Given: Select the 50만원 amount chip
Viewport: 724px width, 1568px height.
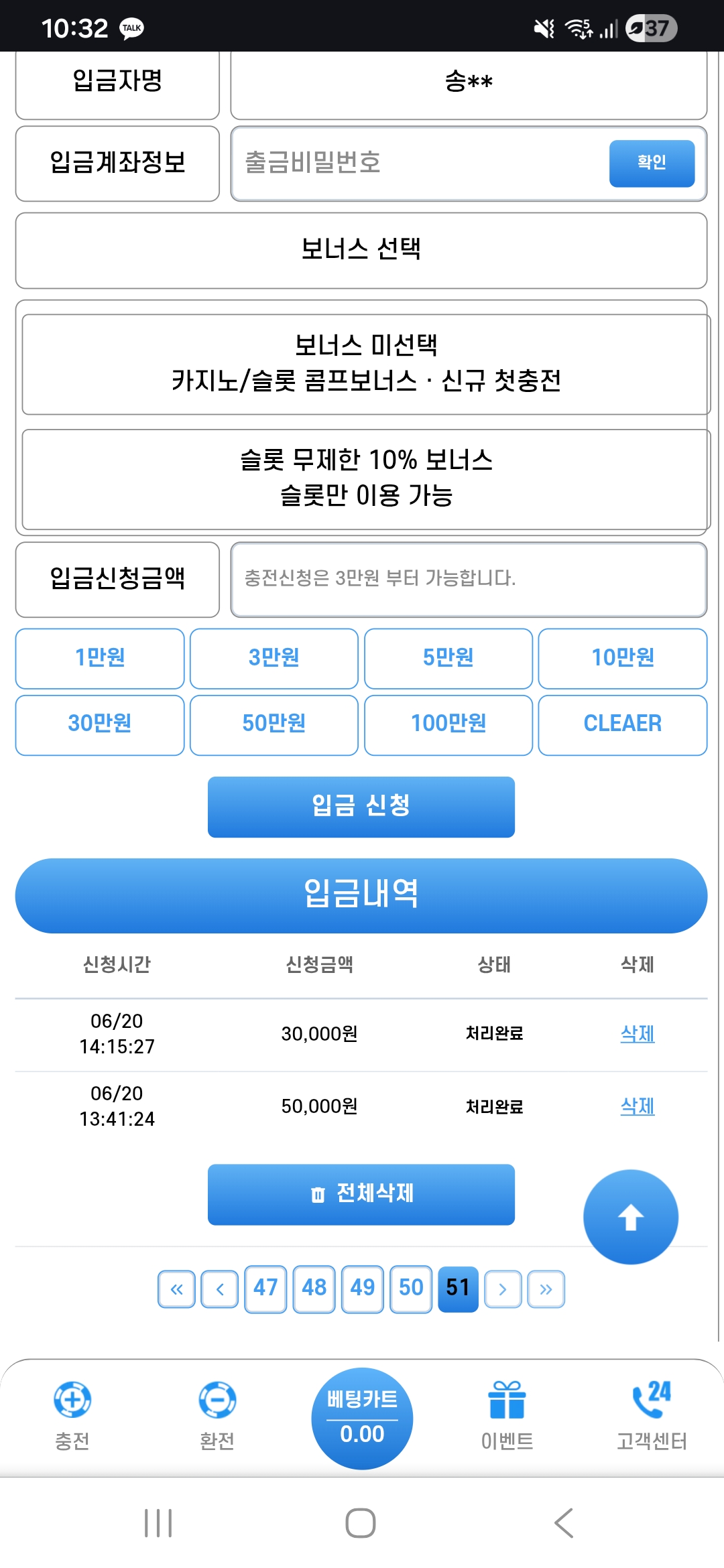Looking at the screenshot, I should [x=274, y=724].
